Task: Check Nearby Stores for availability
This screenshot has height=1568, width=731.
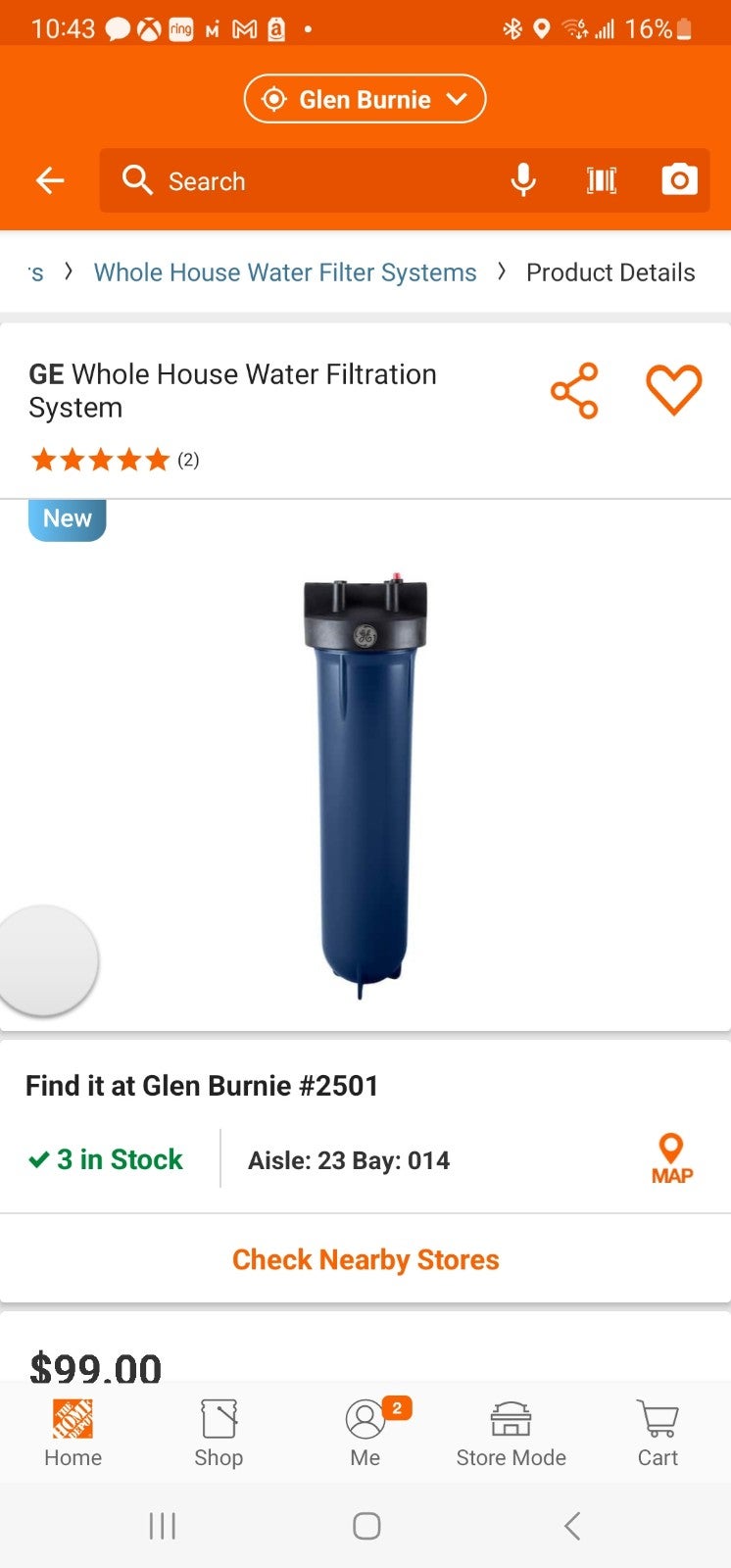Action: (x=365, y=1259)
